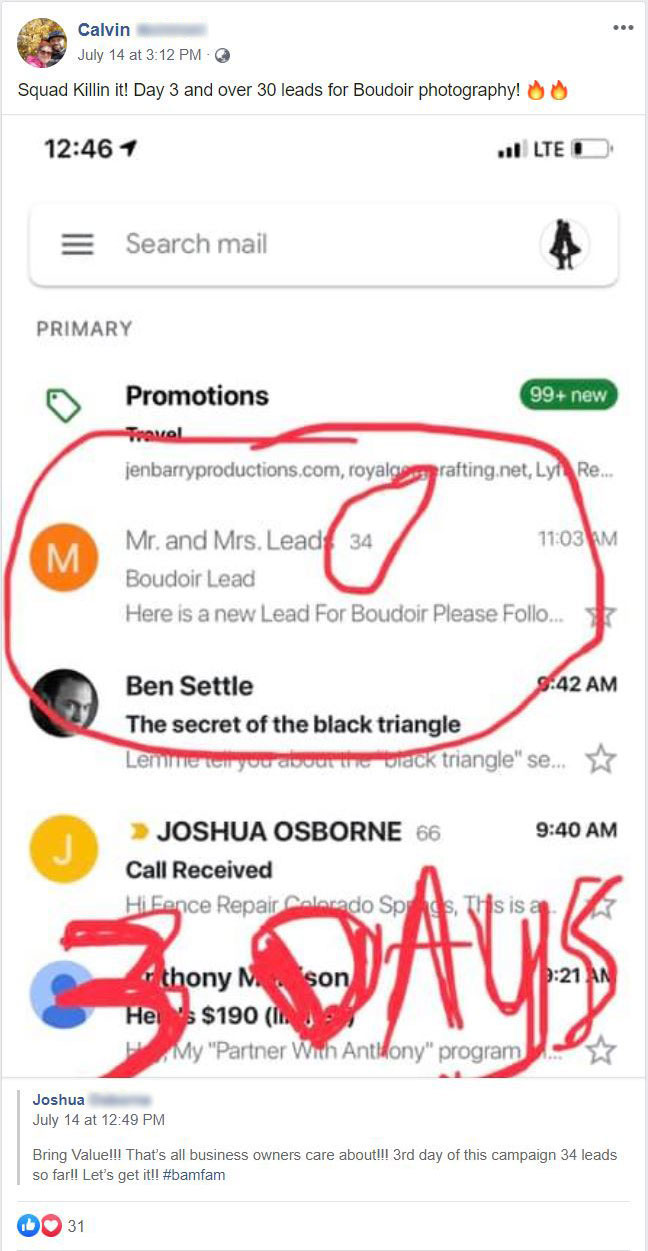
Task: Open the post's overflow options menu
Action: point(623,27)
